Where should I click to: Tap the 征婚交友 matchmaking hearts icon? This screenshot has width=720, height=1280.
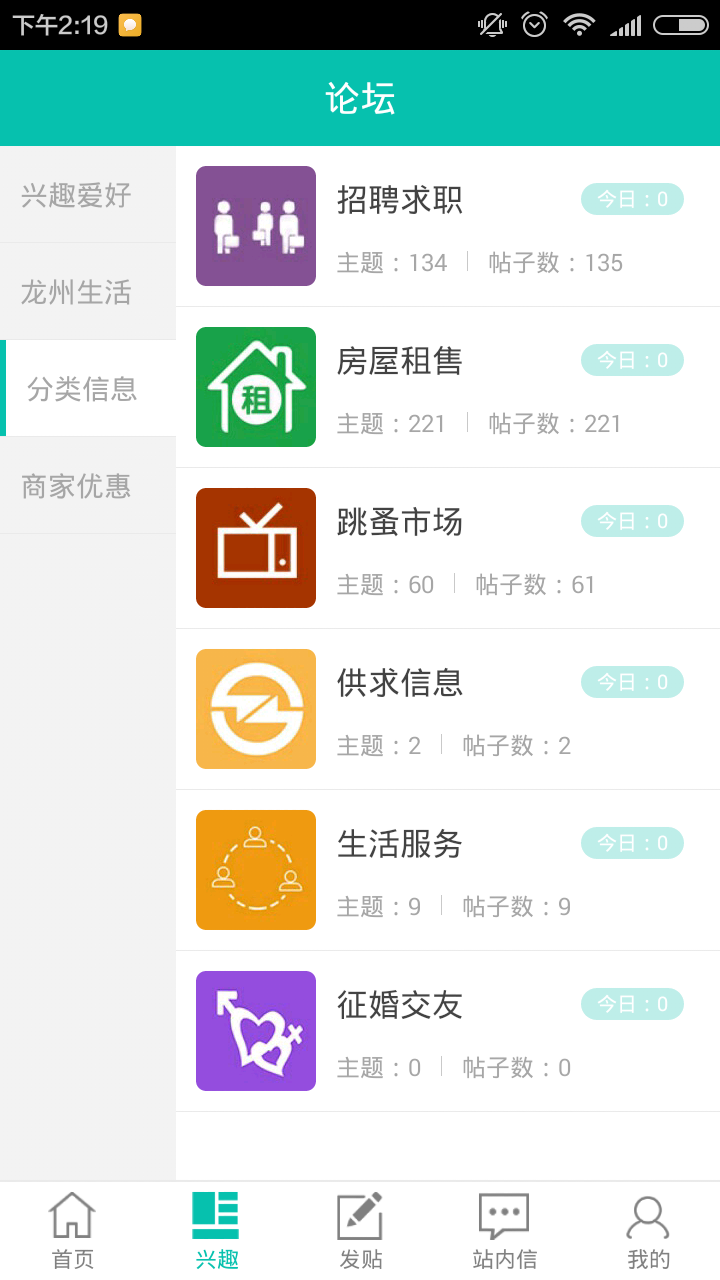pyautogui.click(x=255, y=1030)
